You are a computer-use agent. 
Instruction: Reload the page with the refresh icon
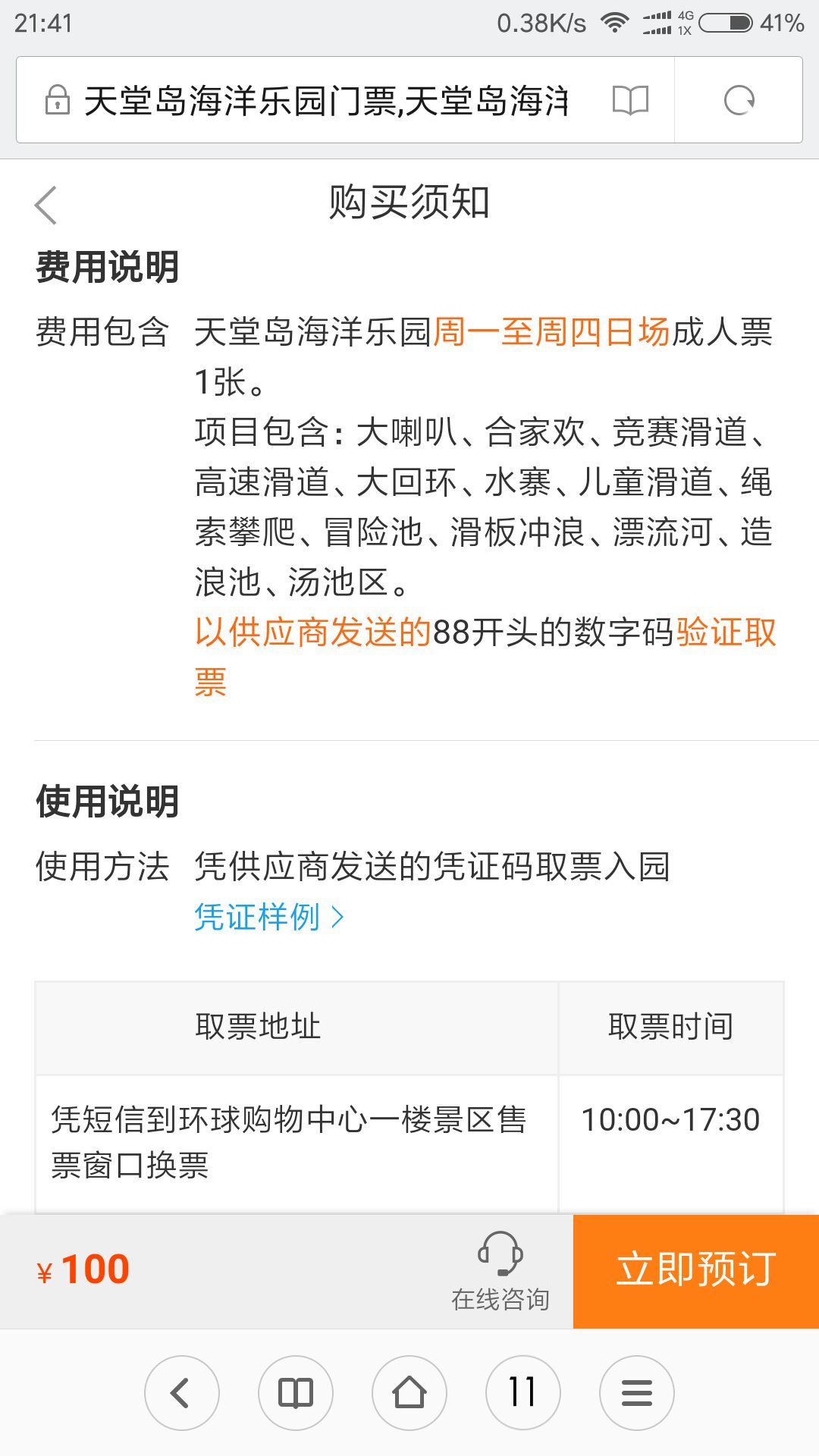pyautogui.click(x=739, y=100)
